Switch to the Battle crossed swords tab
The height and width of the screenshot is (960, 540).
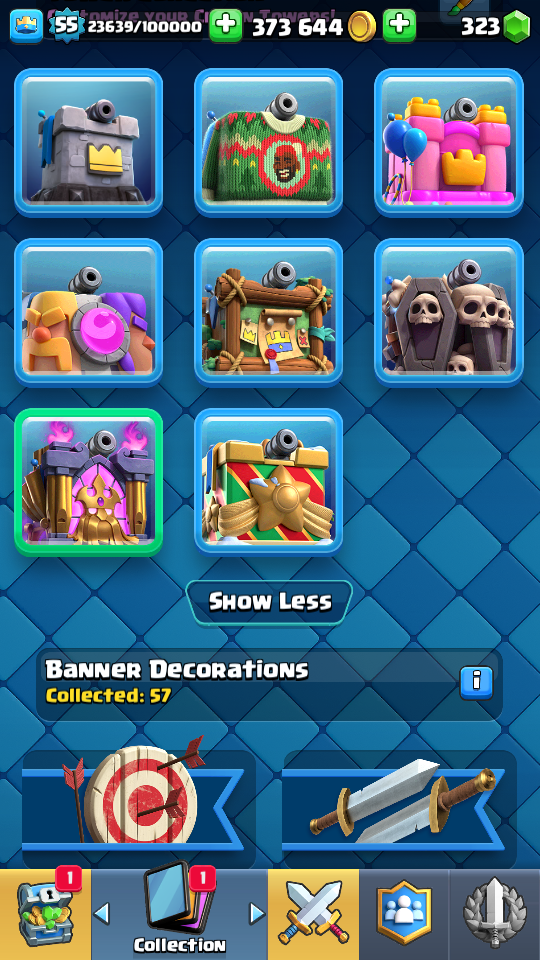(x=313, y=914)
